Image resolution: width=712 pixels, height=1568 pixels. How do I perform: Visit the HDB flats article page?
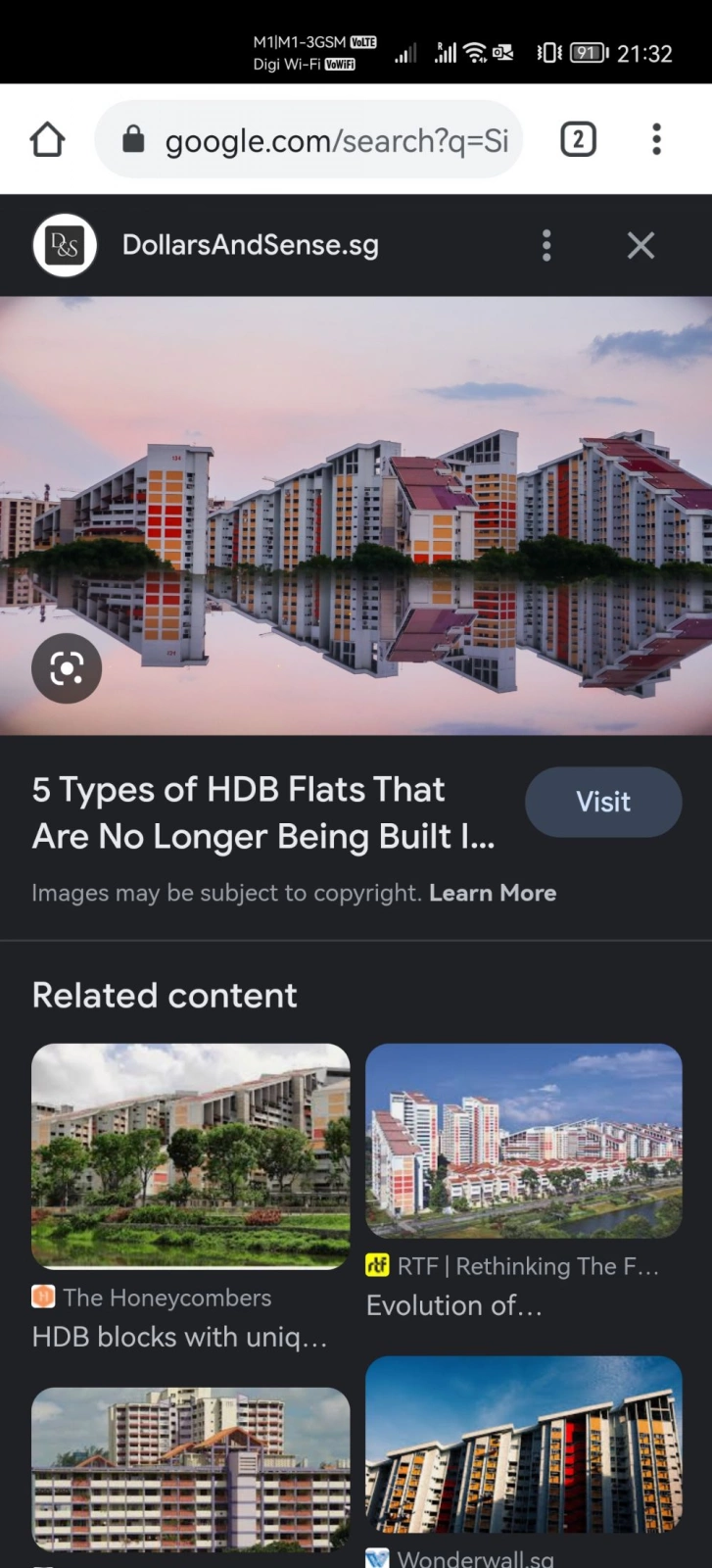(603, 802)
